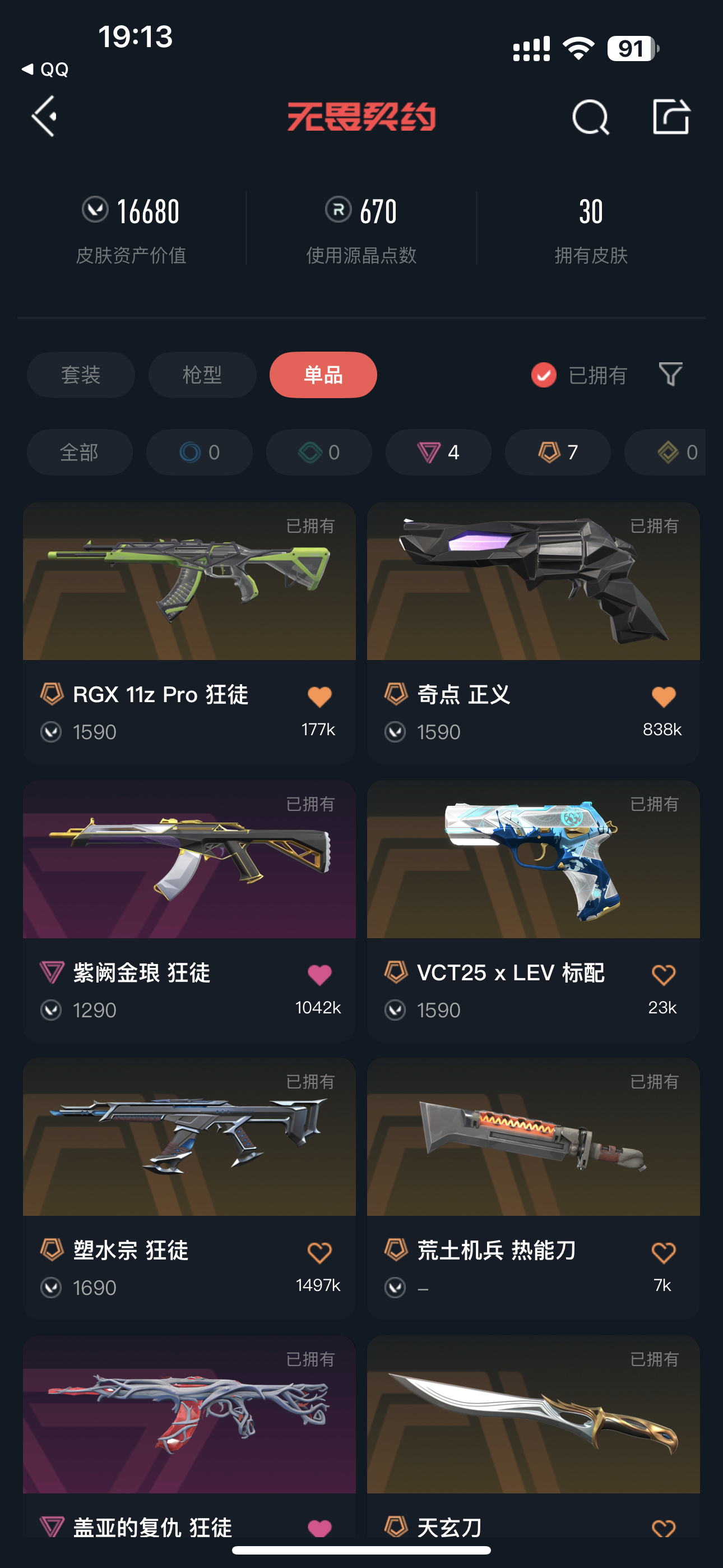Filter by orange tier chip showing 7
The width and height of the screenshot is (723, 1568).
pyautogui.click(x=558, y=452)
